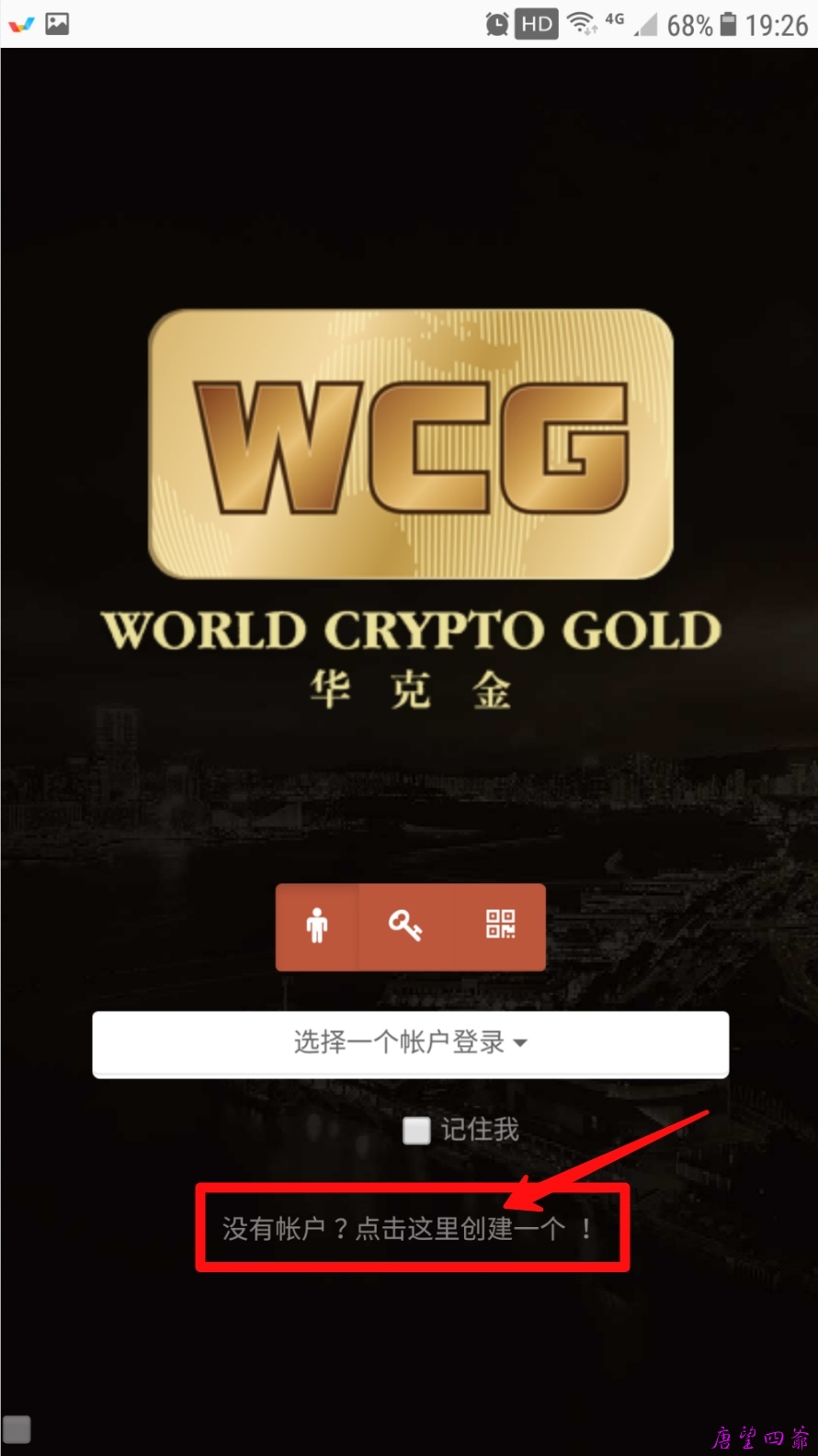Expand the 选择一个帐户登录 dropdown
This screenshot has width=818, height=1456.
[x=410, y=1043]
